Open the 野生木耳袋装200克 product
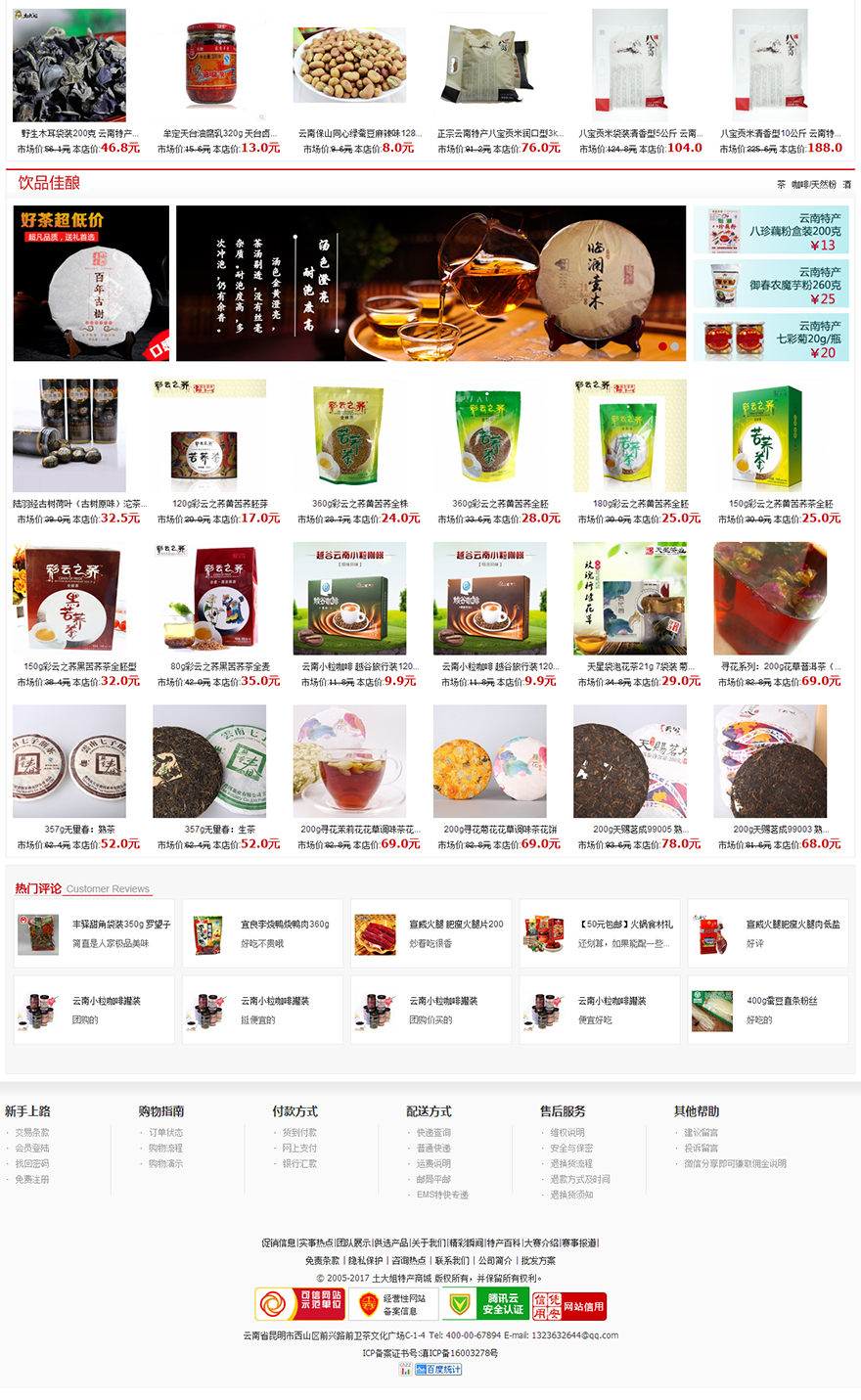 click(x=69, y=66)
